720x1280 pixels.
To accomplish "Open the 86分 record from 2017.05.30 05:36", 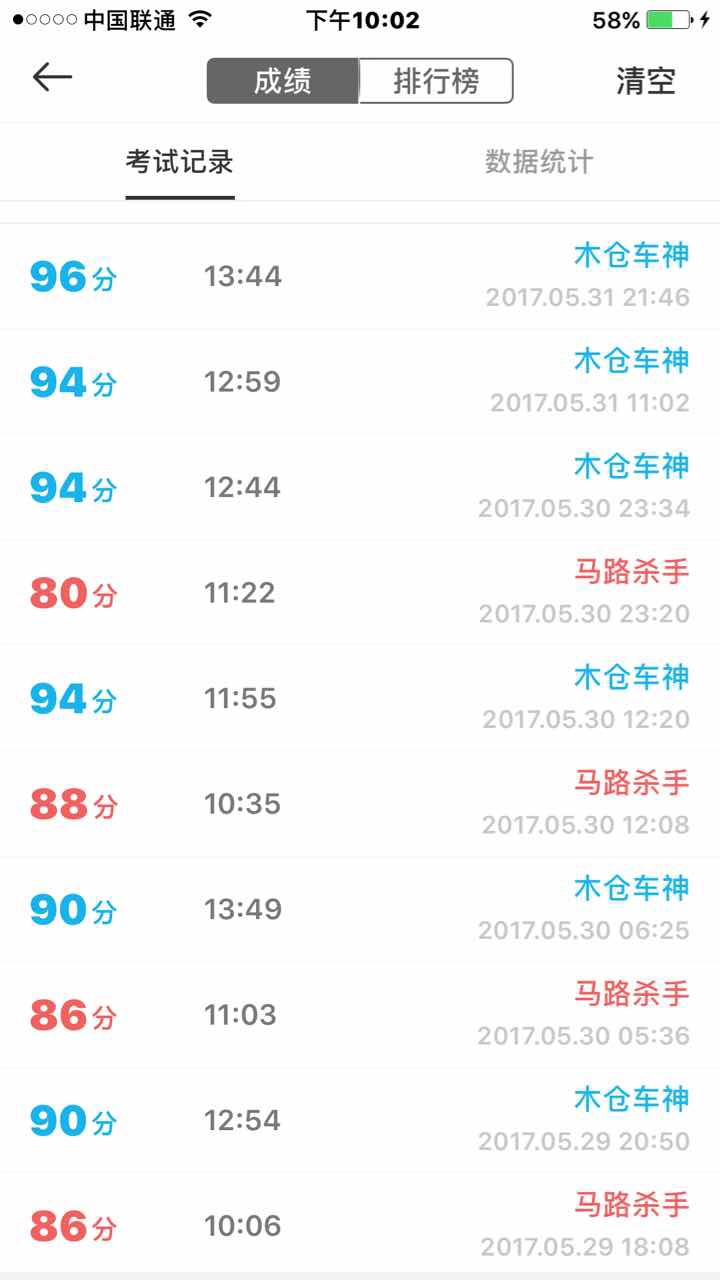I will (360, 1015).
